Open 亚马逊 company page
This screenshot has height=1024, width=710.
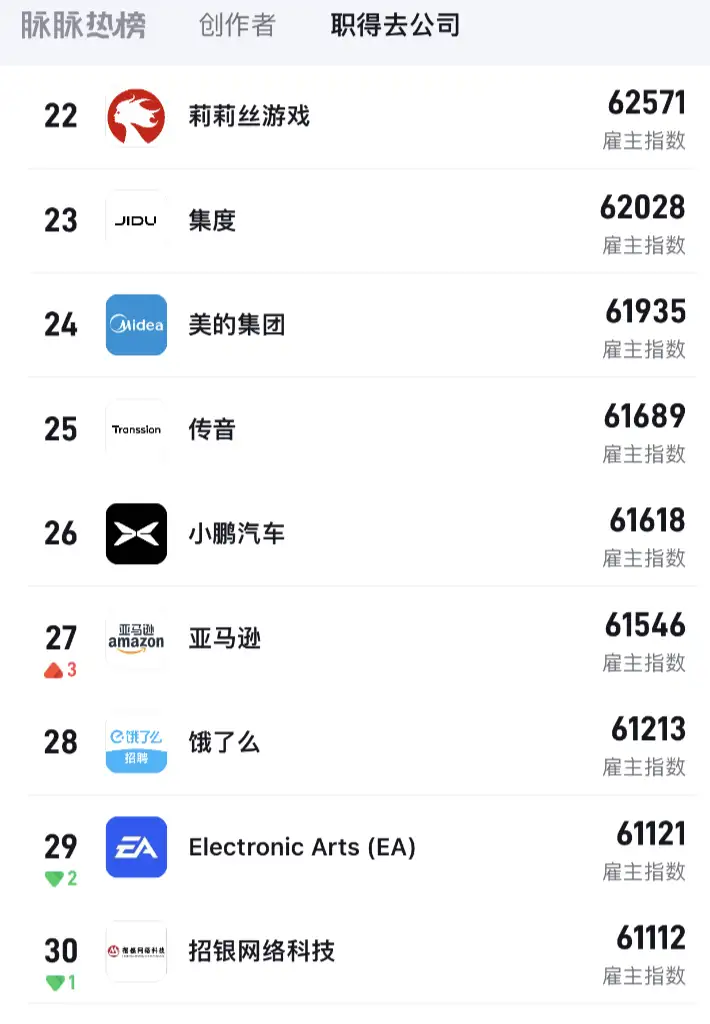225,638
